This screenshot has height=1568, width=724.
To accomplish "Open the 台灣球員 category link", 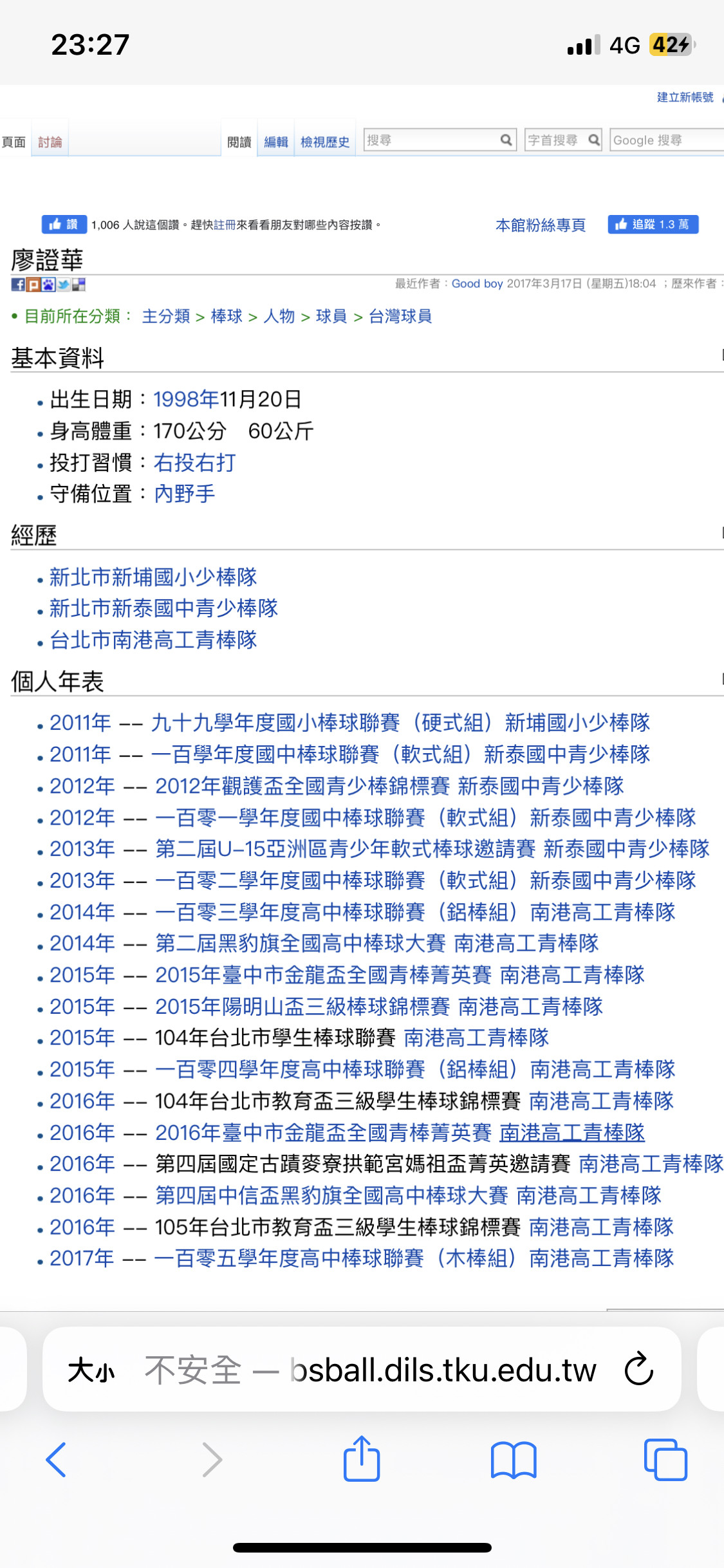I will coord(400,316).
